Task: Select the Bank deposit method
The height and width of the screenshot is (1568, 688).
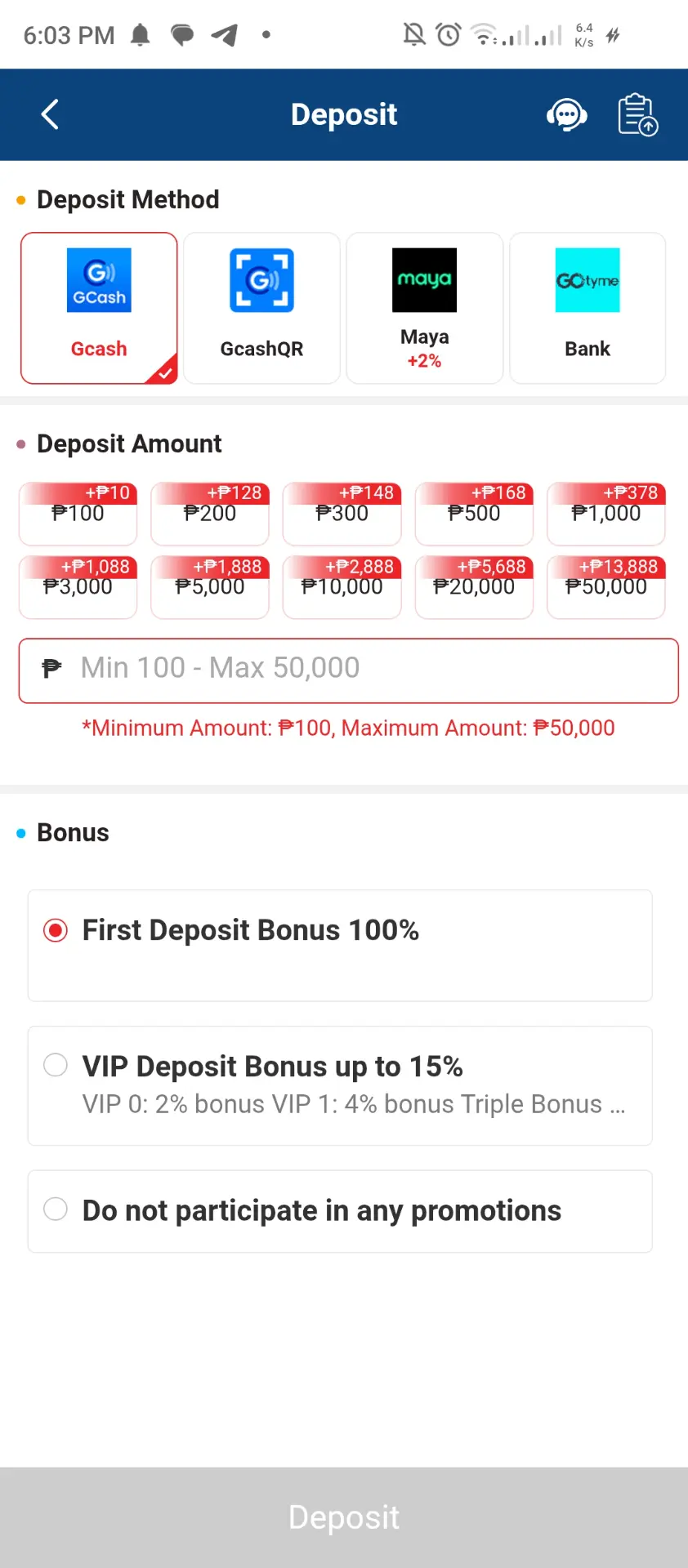Action: [x=587, y=308]
